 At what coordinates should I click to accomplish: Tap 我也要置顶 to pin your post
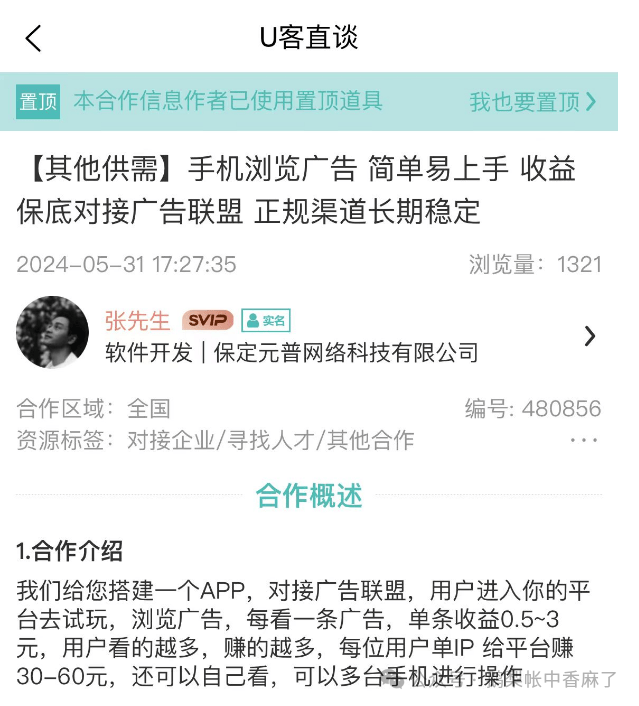(531, 102)
